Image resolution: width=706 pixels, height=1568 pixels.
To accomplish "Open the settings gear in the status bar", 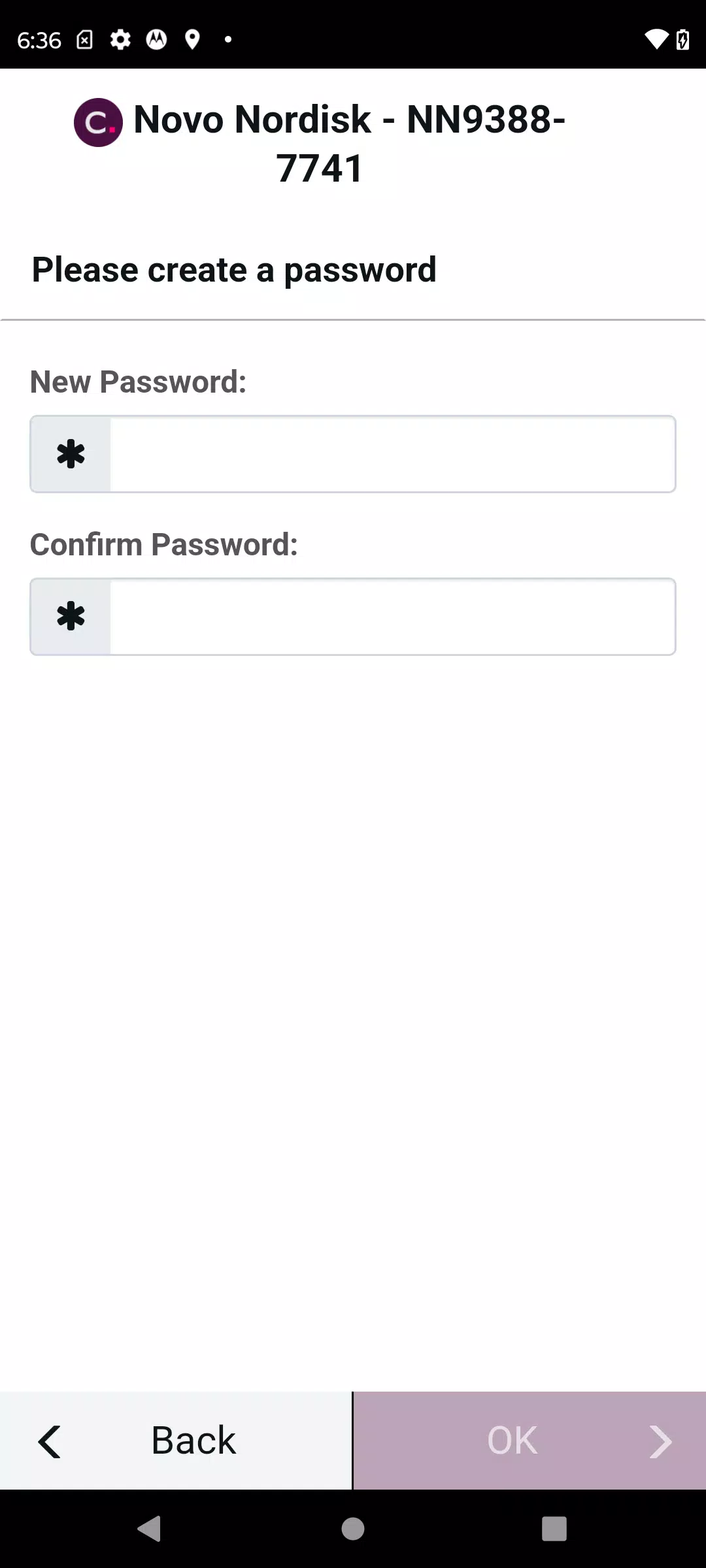I will point(120,40).
